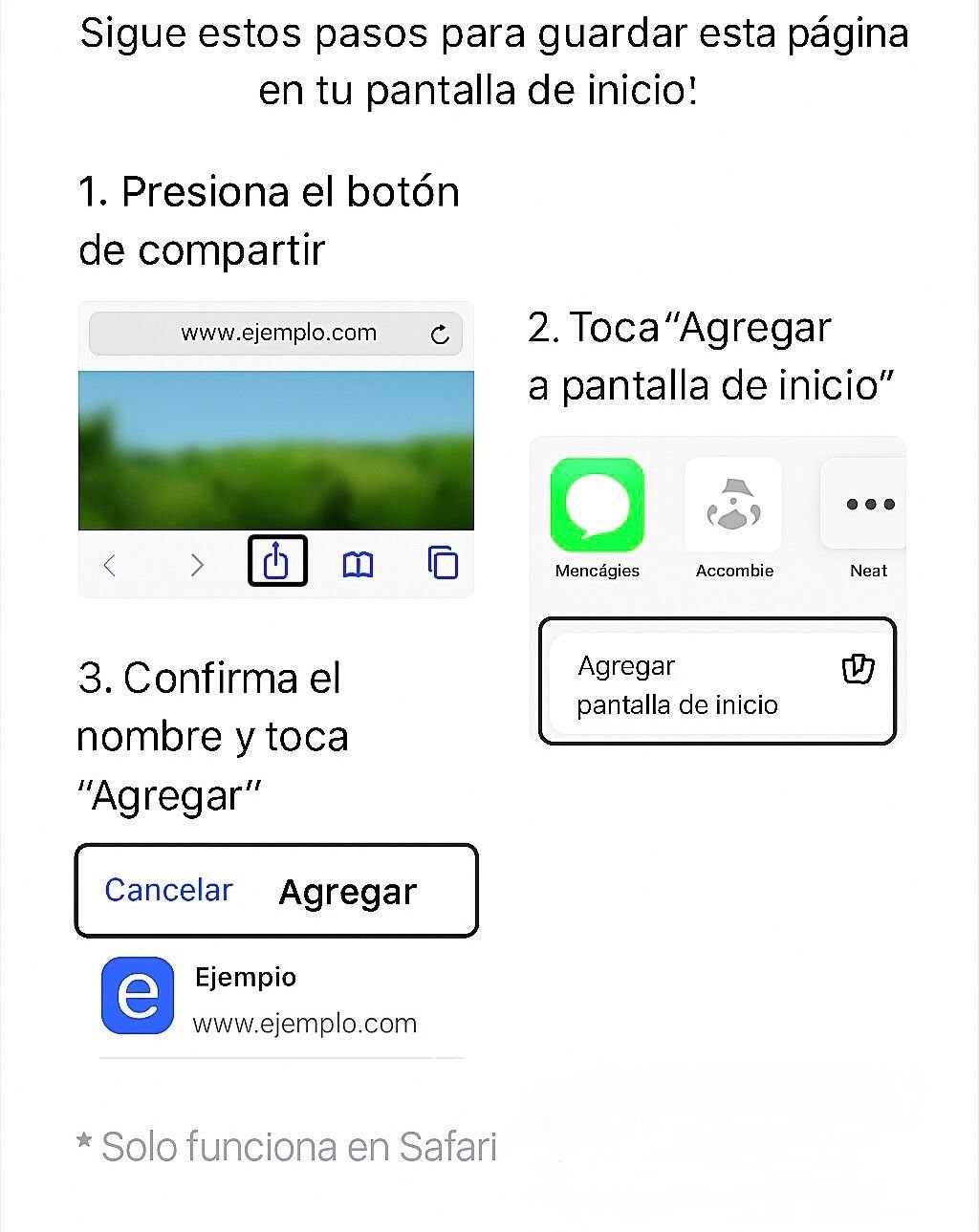The height and width of the screenshot is (1232, 979).
Task: Tap the reload icon in the address bar
Action: [x=440, y=334]
